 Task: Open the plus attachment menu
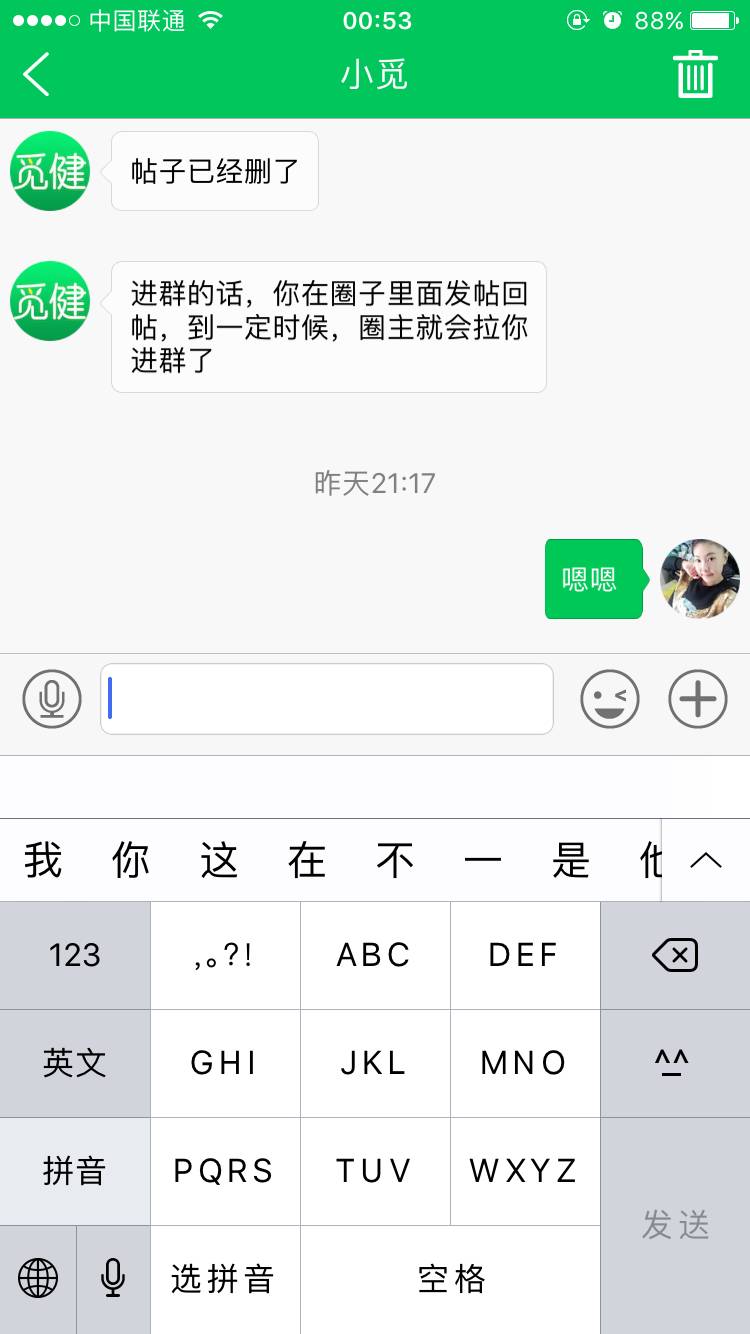coord(697,698)
